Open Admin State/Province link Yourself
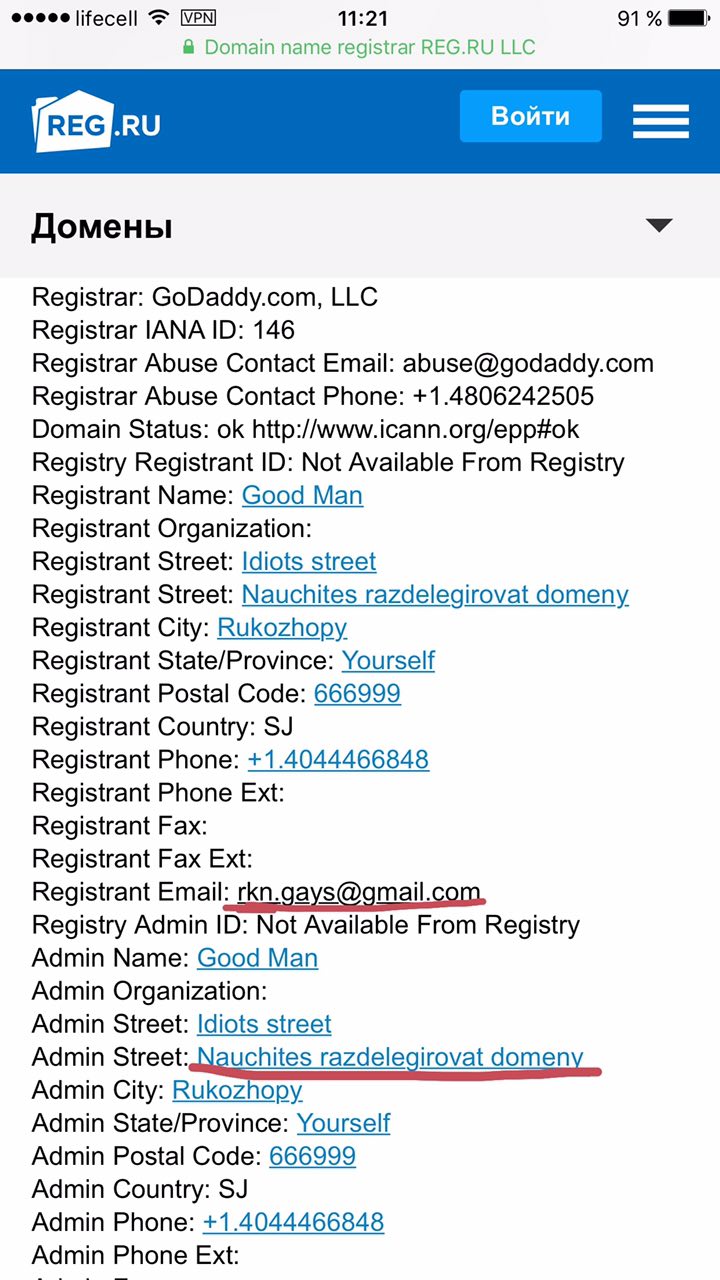This screenshot has height=1280, width=720. 343,1122
